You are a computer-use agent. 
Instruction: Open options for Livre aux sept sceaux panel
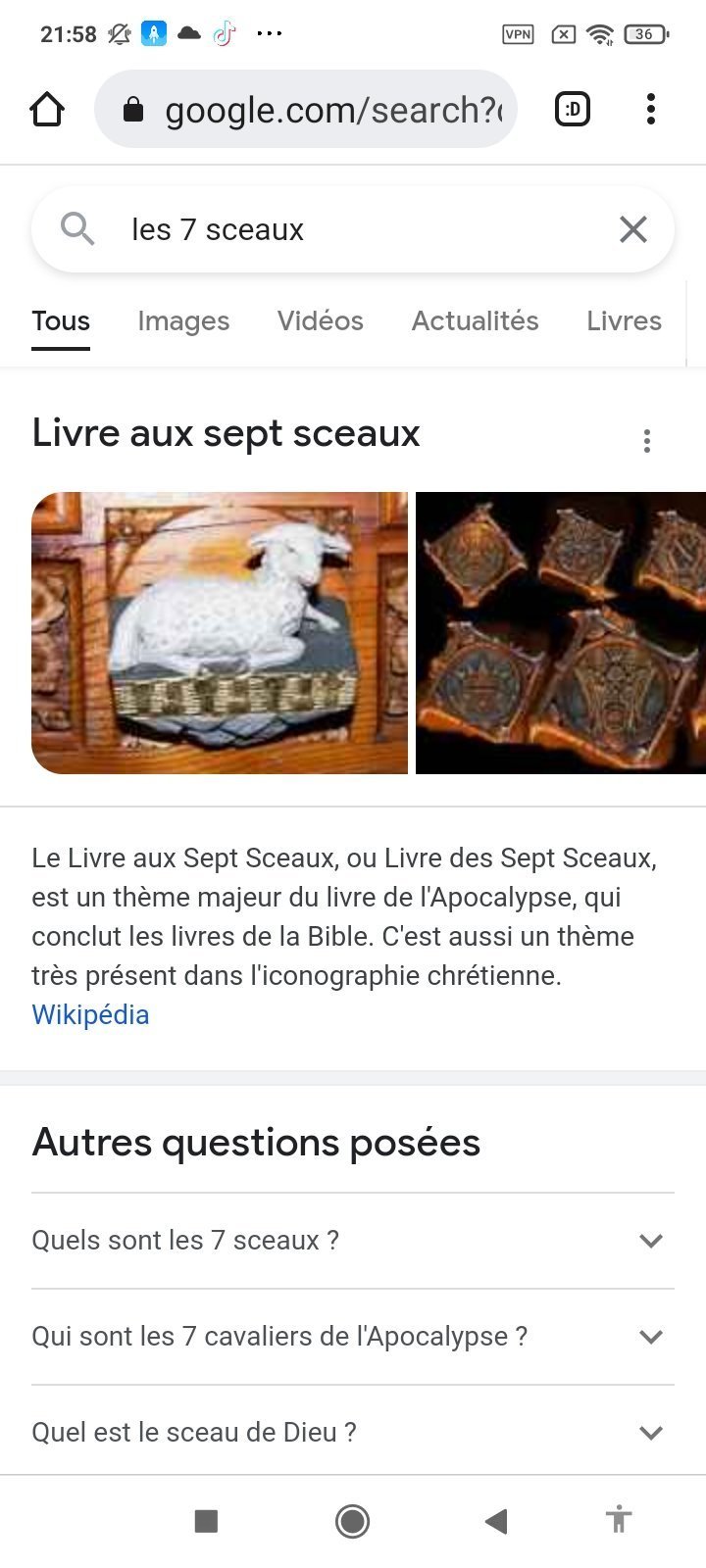point(646,441)
